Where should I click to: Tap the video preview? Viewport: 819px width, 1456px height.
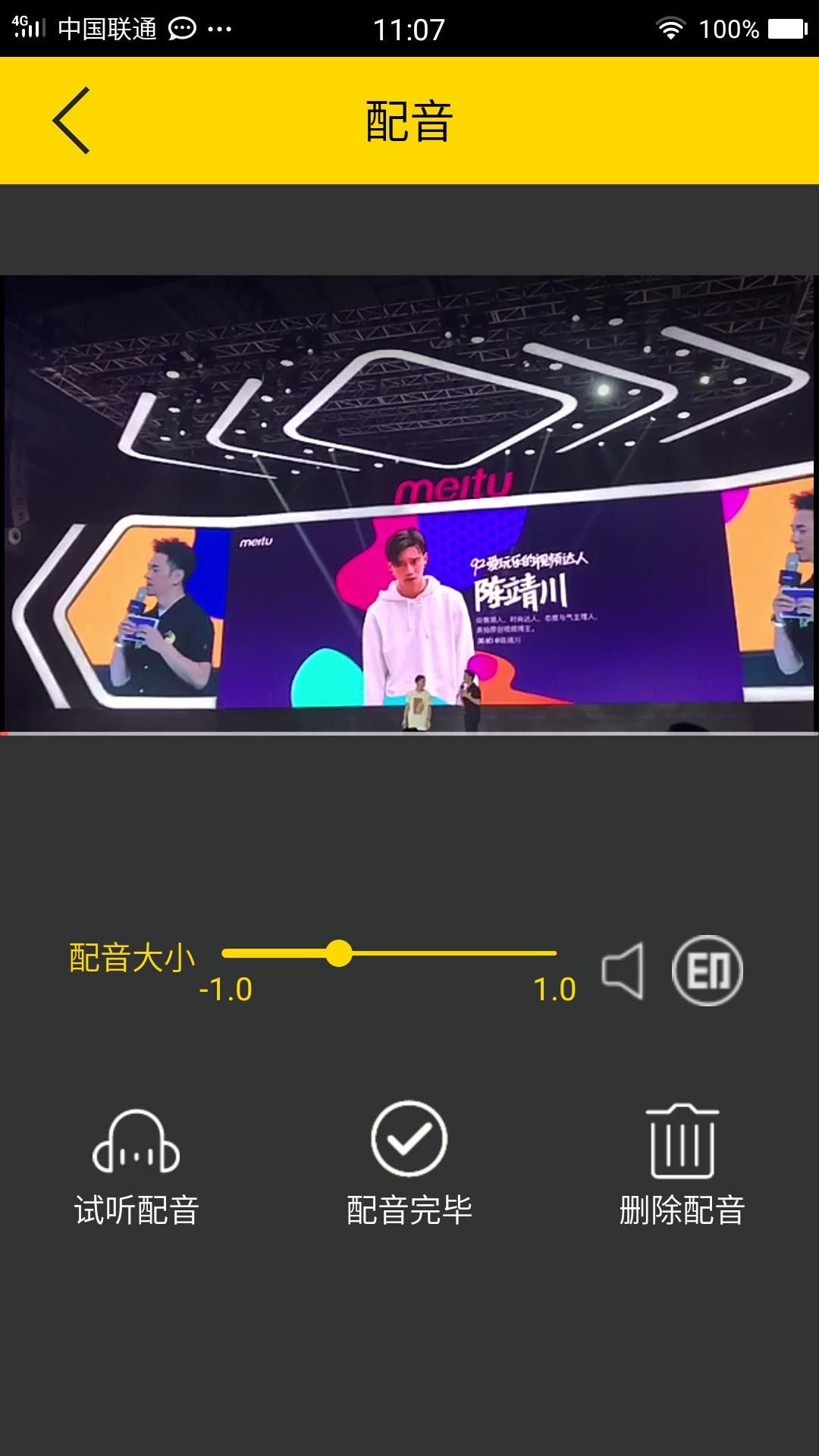tap(409, 504)
